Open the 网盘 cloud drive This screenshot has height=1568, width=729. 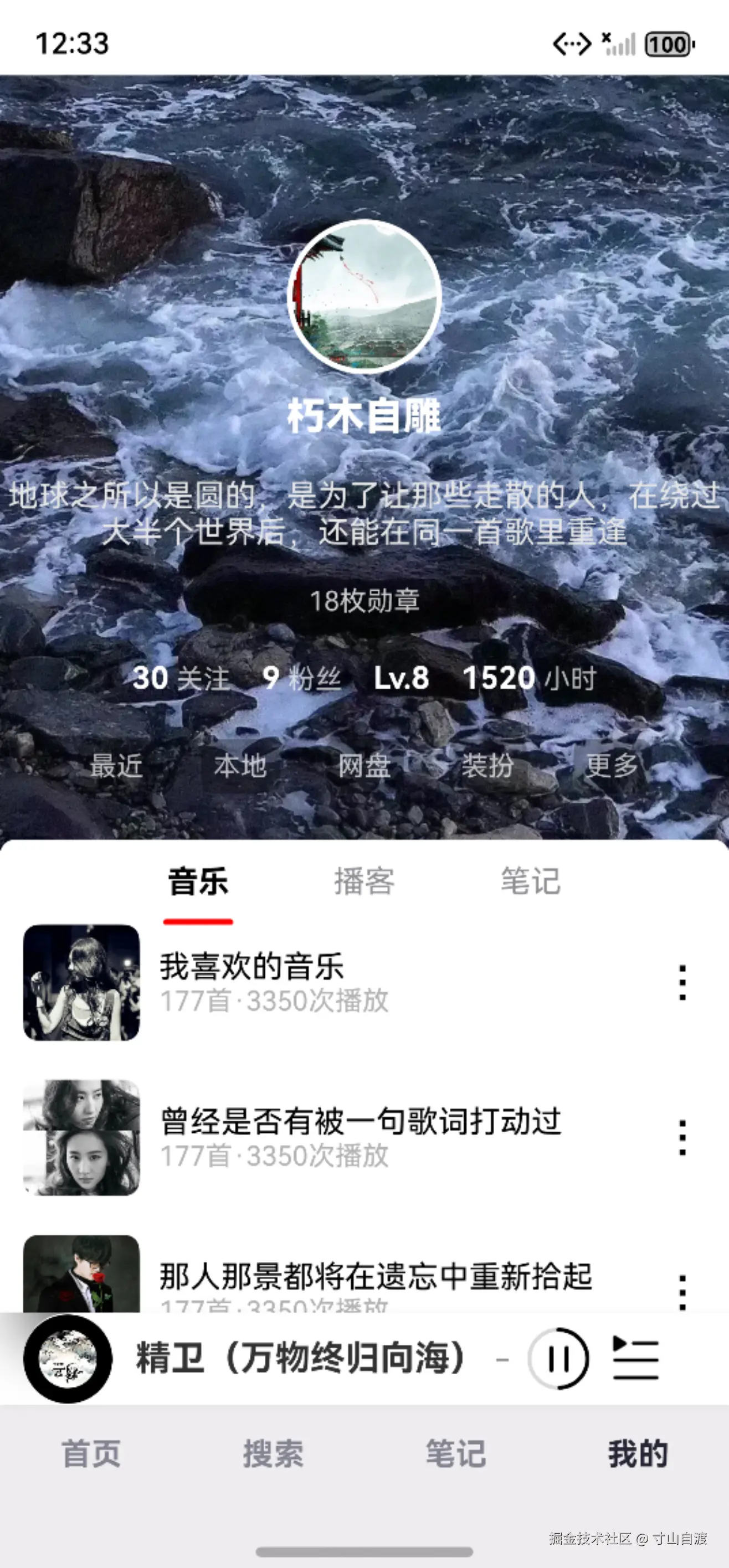(364, 765)
